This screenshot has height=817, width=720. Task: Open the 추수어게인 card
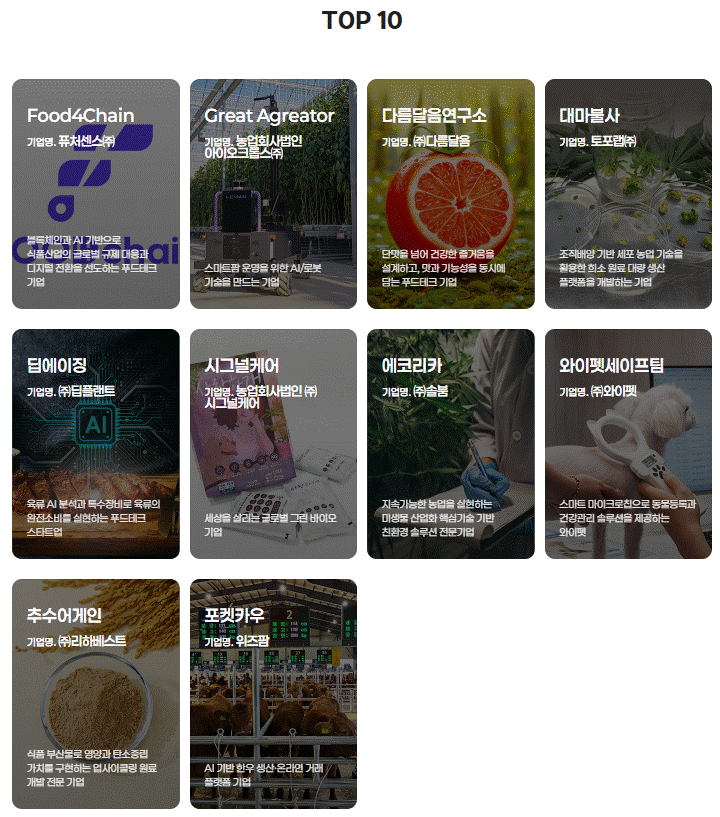[96, 694]
